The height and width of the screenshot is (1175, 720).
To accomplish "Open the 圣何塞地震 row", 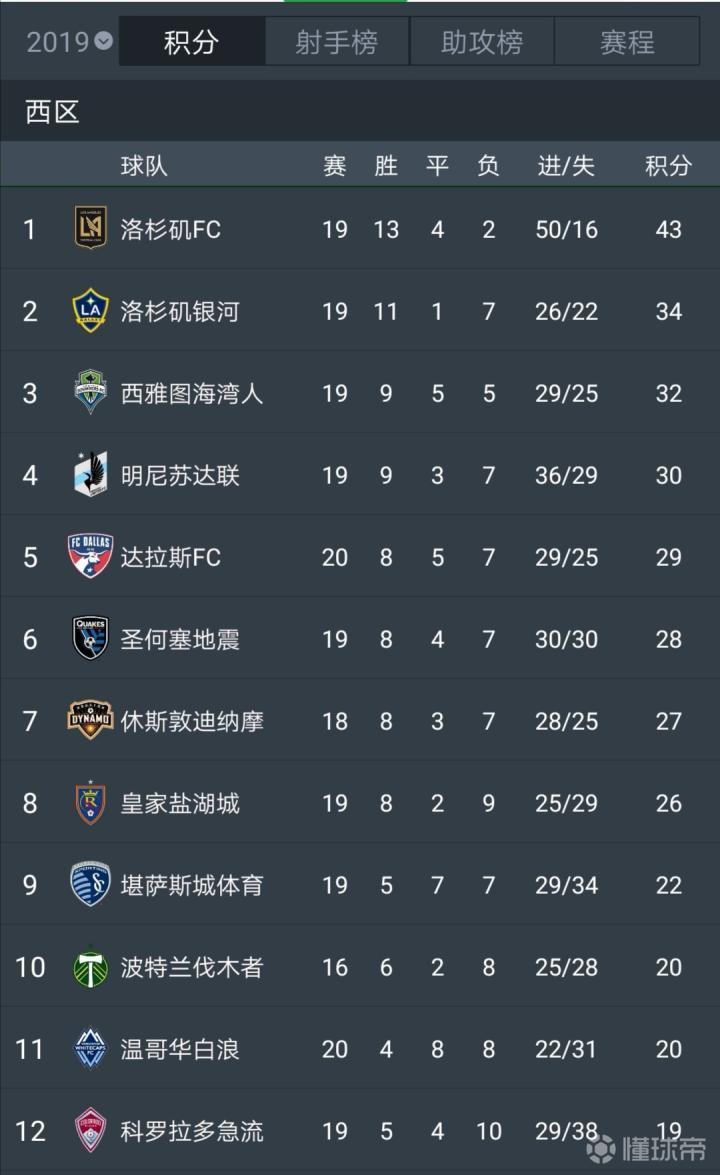I will (180, 639).
